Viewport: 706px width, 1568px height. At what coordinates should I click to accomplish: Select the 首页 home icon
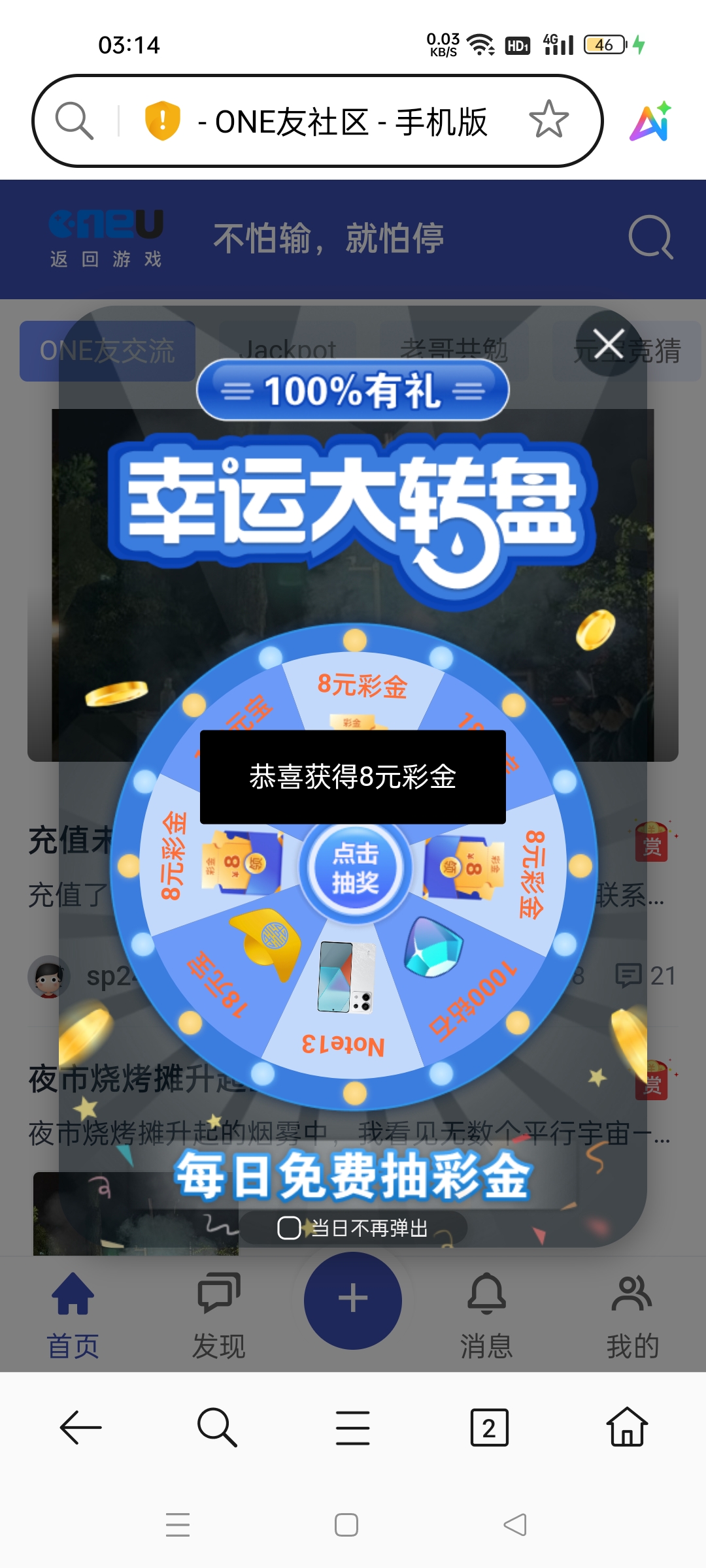72,1297
